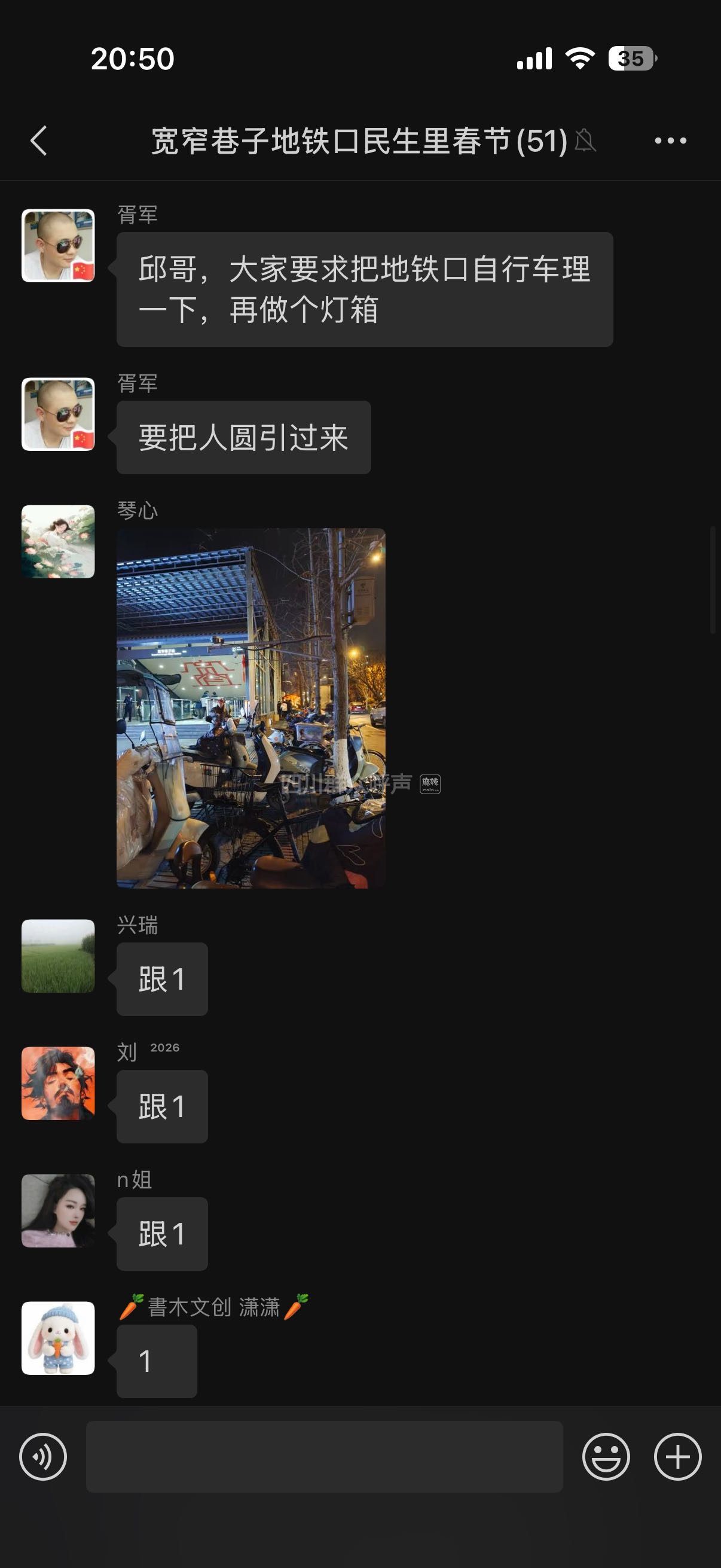
Task: Open the three-dot chat info menu
Action: point(670,141)
